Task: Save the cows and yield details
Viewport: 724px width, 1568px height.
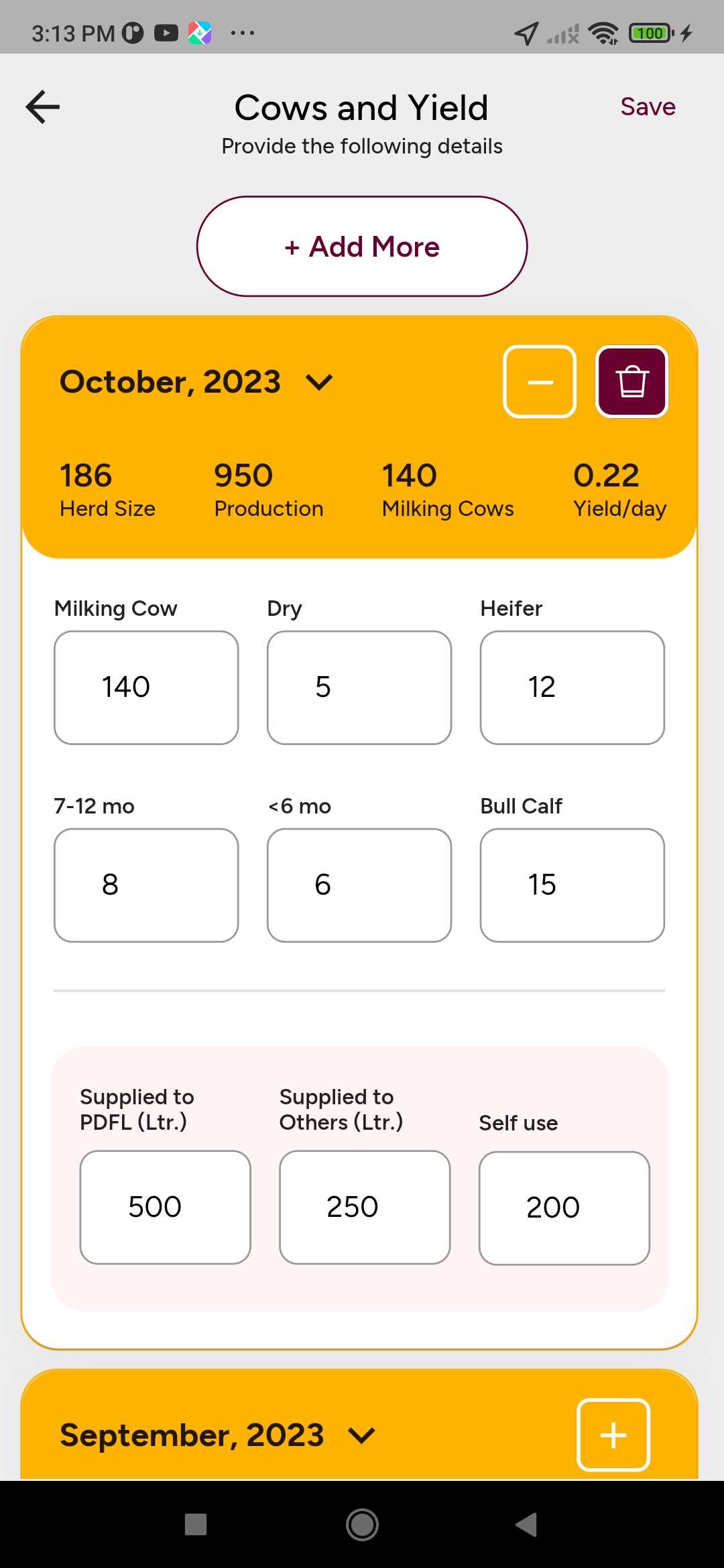Action: click(647, 107)
